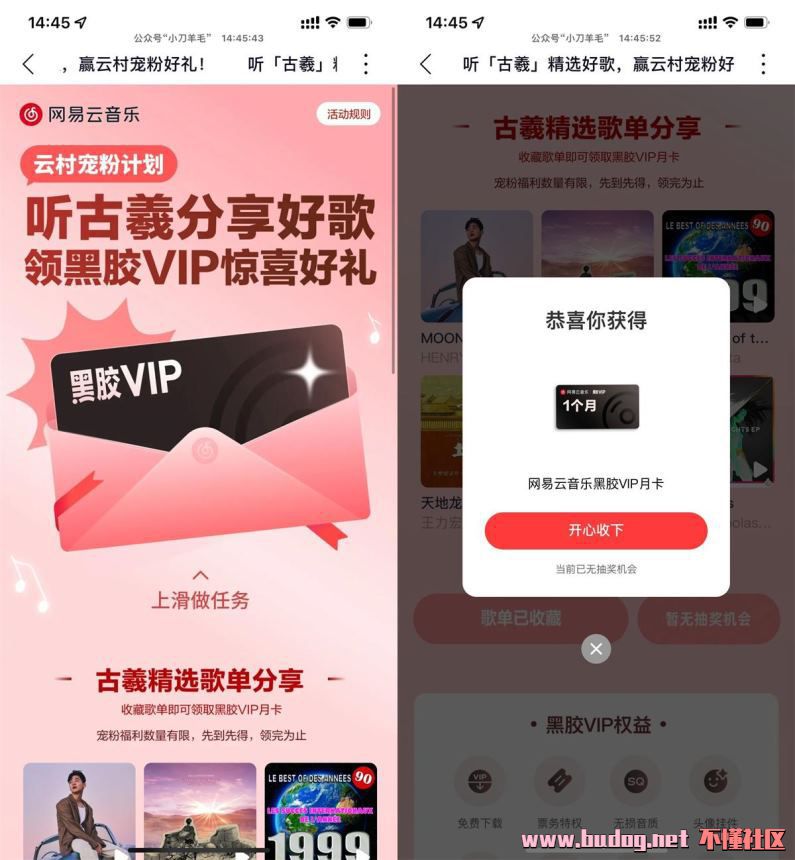Tap 开心收下 to accept the VIP card
Screen dimensions: 795x860
coord(596,531)
